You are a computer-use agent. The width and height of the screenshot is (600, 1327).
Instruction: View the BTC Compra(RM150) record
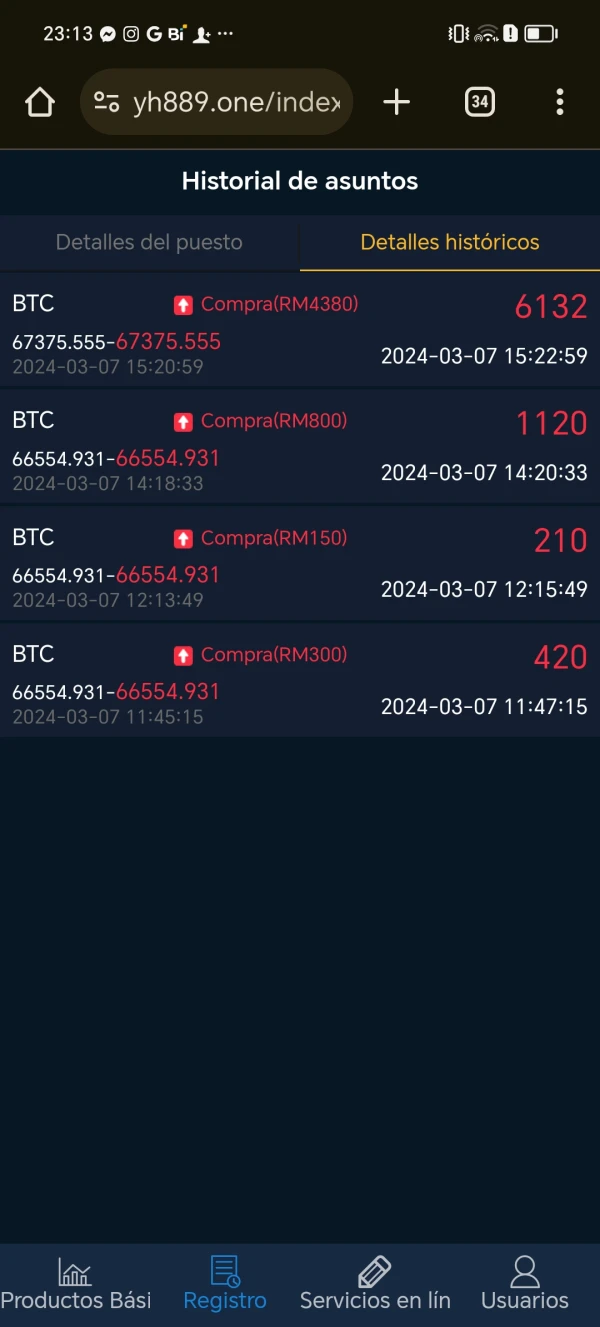pyautogui.click(x=300, y=563)
